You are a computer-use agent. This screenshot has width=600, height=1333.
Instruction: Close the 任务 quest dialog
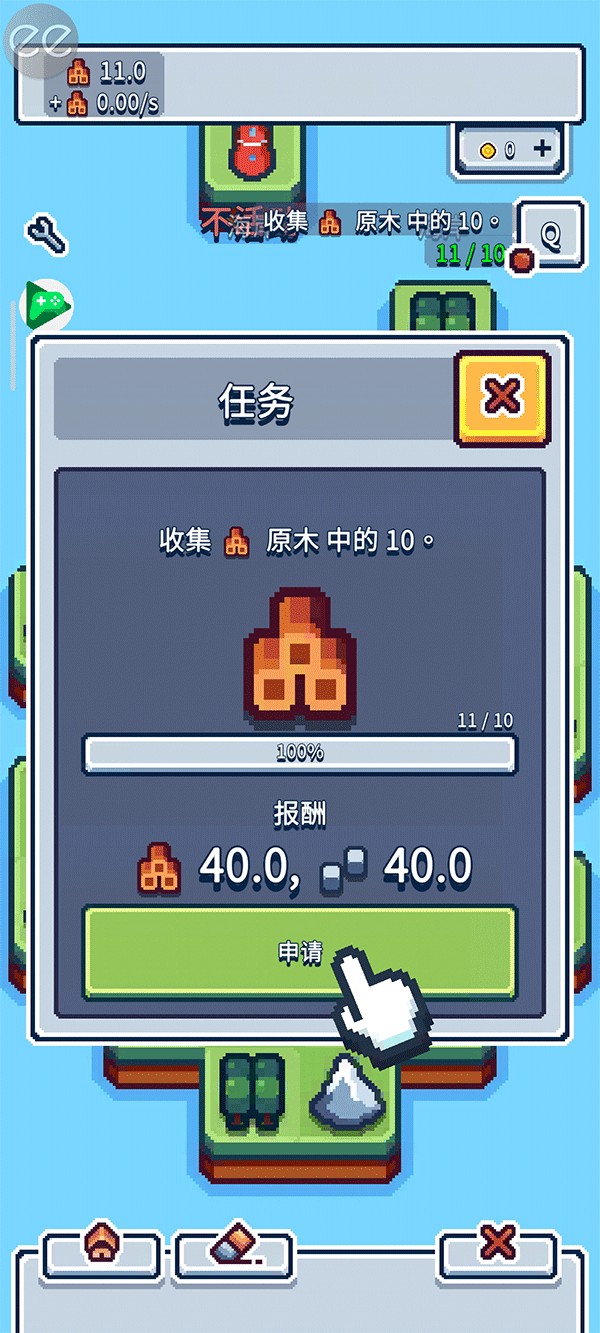coord(501,398)
